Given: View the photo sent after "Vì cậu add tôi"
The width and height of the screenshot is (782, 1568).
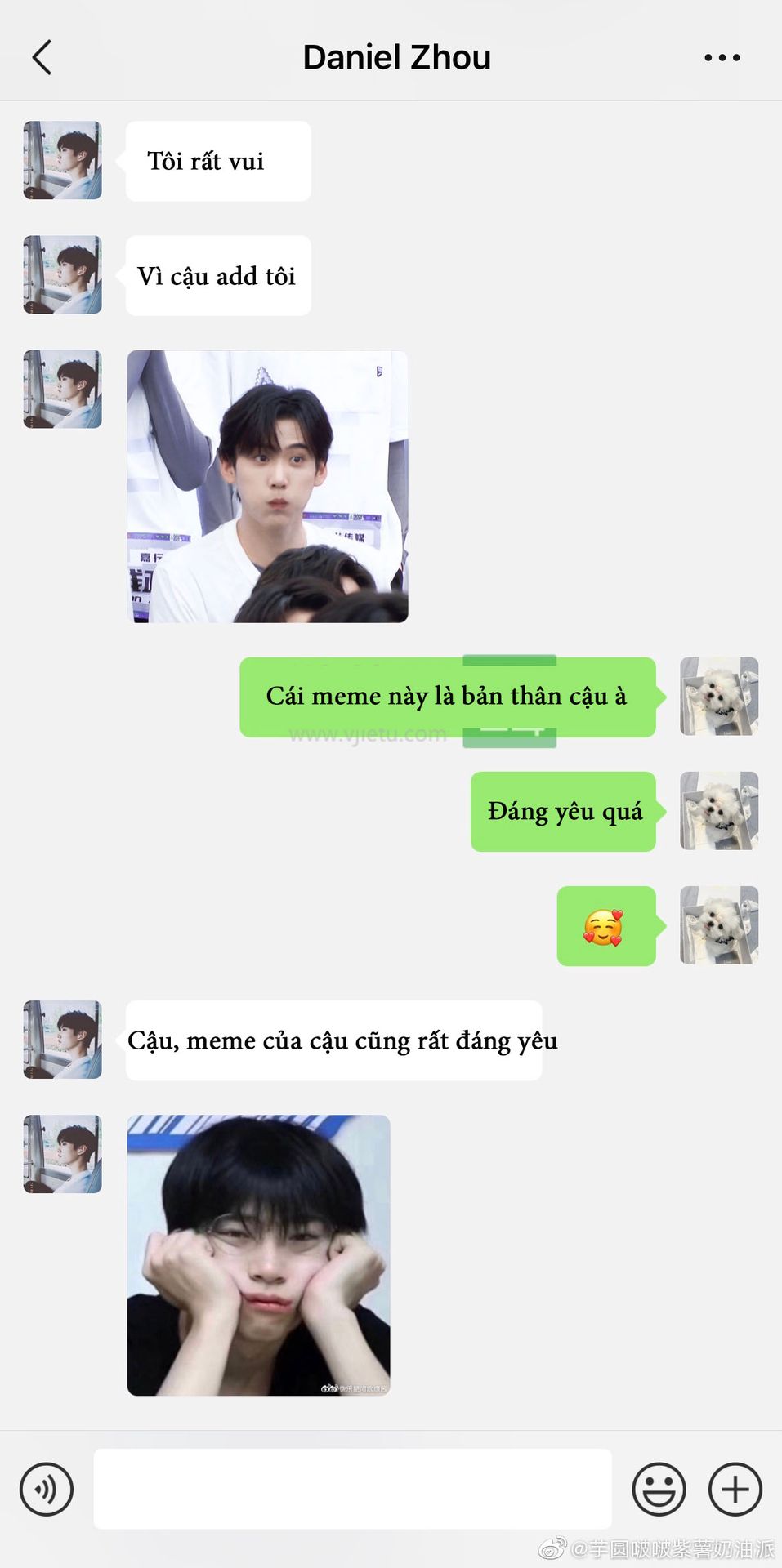Looking at the screenshot, I should (267, 487).
